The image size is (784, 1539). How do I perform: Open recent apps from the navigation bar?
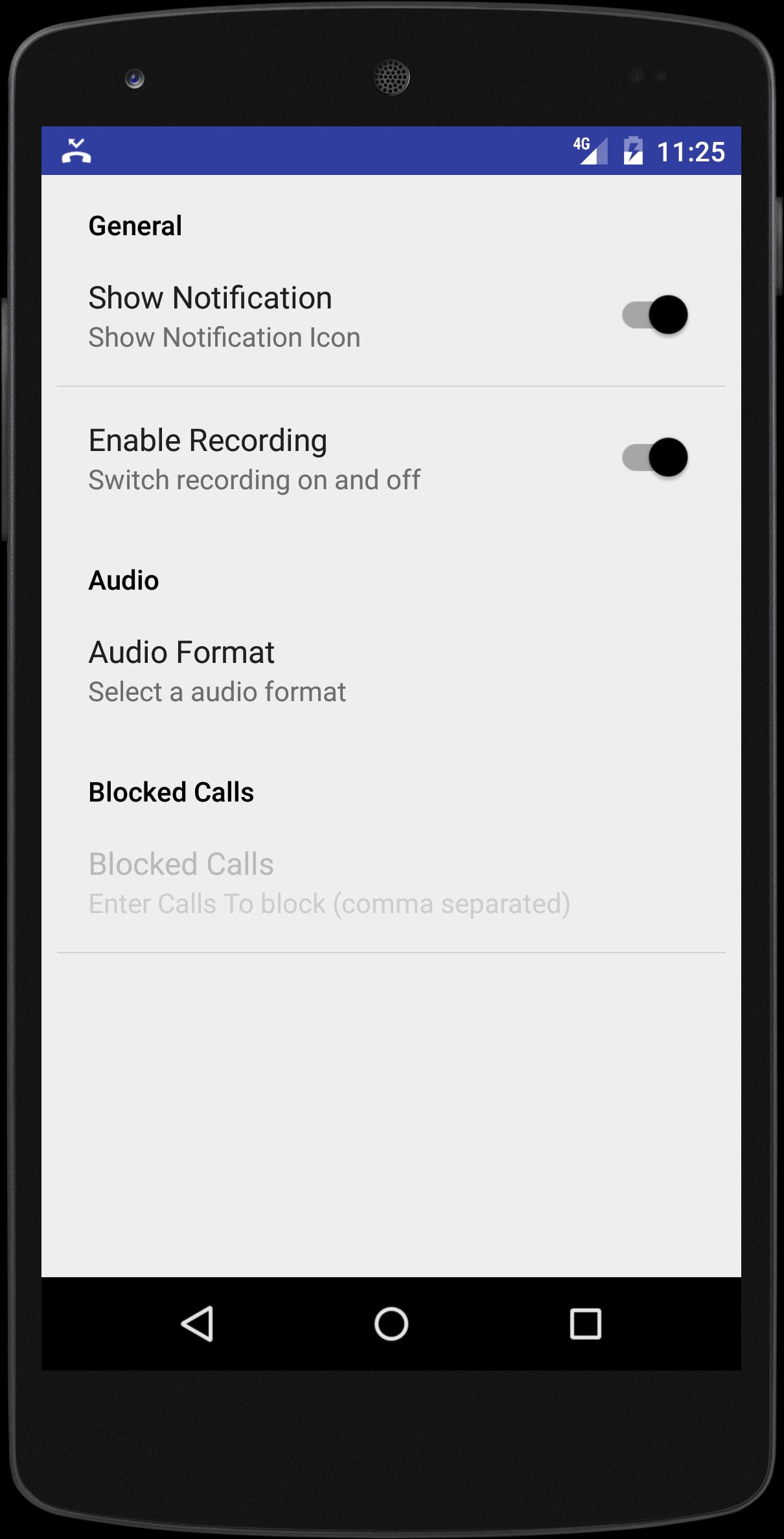[x=585, y=1323]
